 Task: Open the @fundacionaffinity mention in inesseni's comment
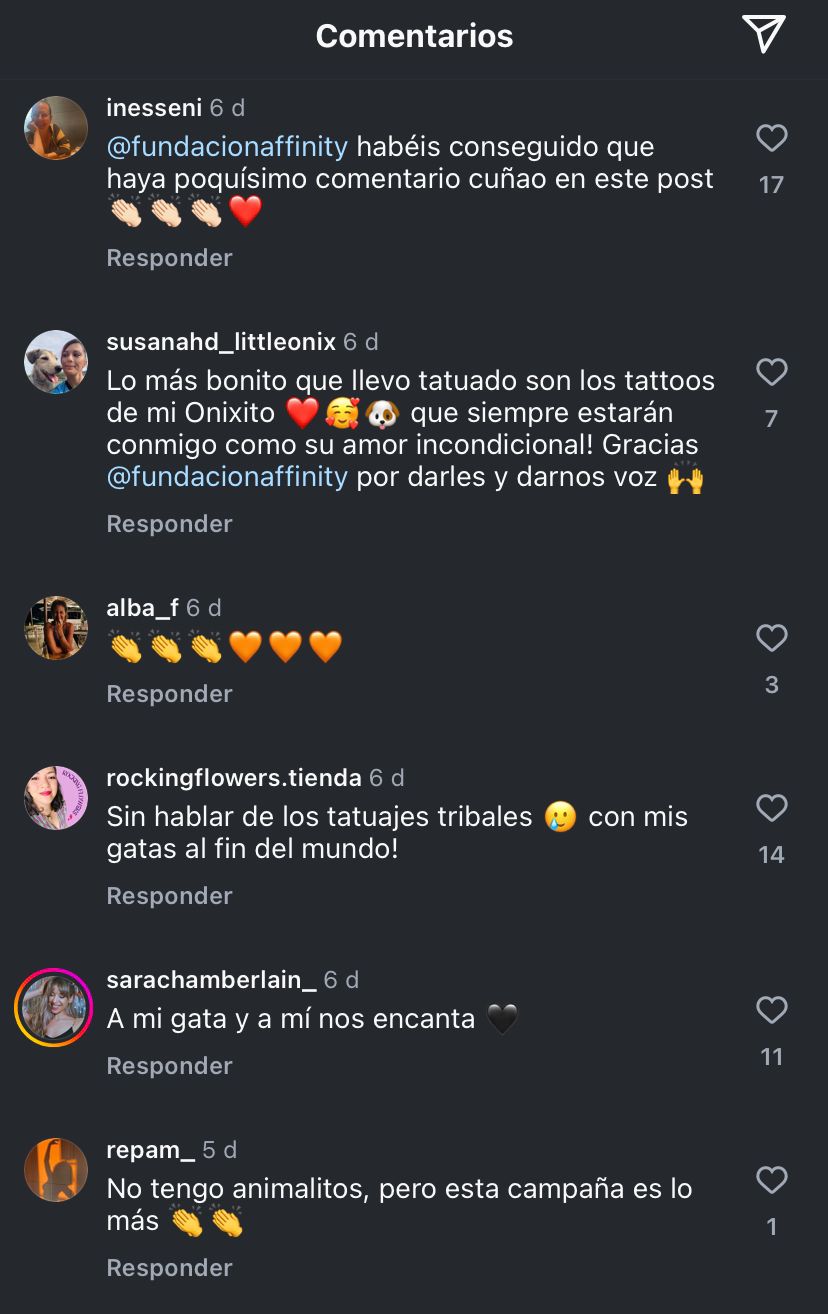tap(227, 147)
